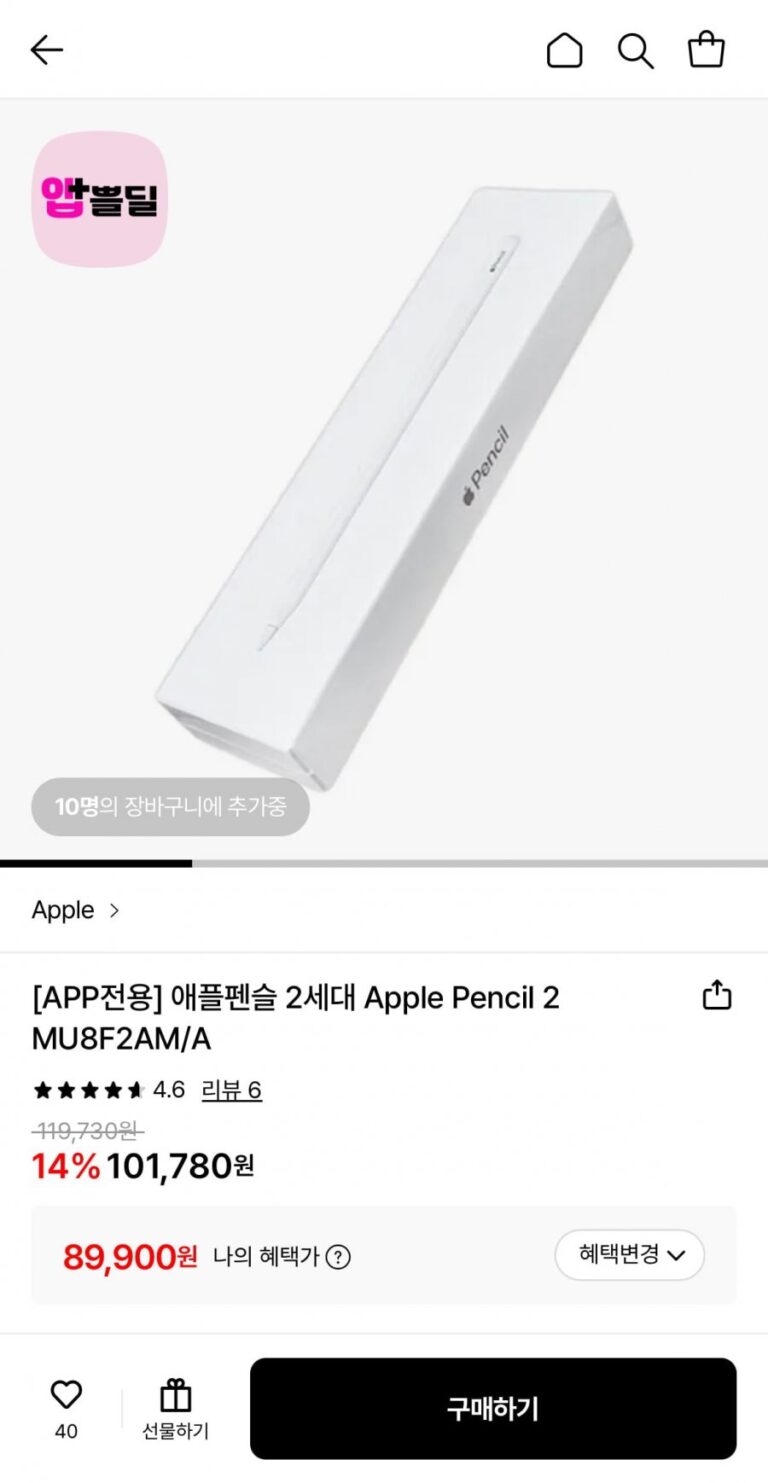The image size is (768, 1483).
Task: Go back using the arrow icon
Action: [47, 50]
